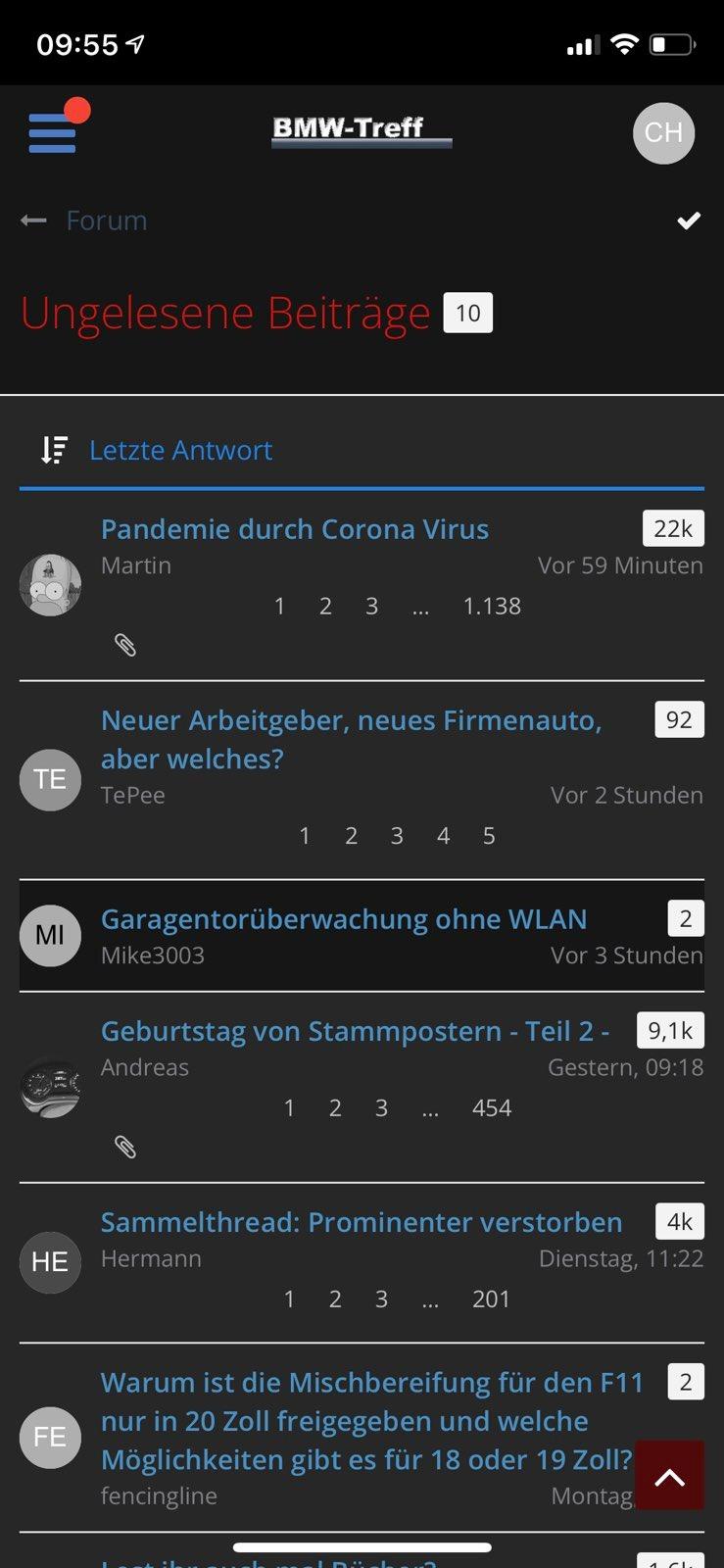The width and height of the screenshot is (724, 1568).
Task: Jump to page 454 of Geburtstag thread
Action: 492,1108
